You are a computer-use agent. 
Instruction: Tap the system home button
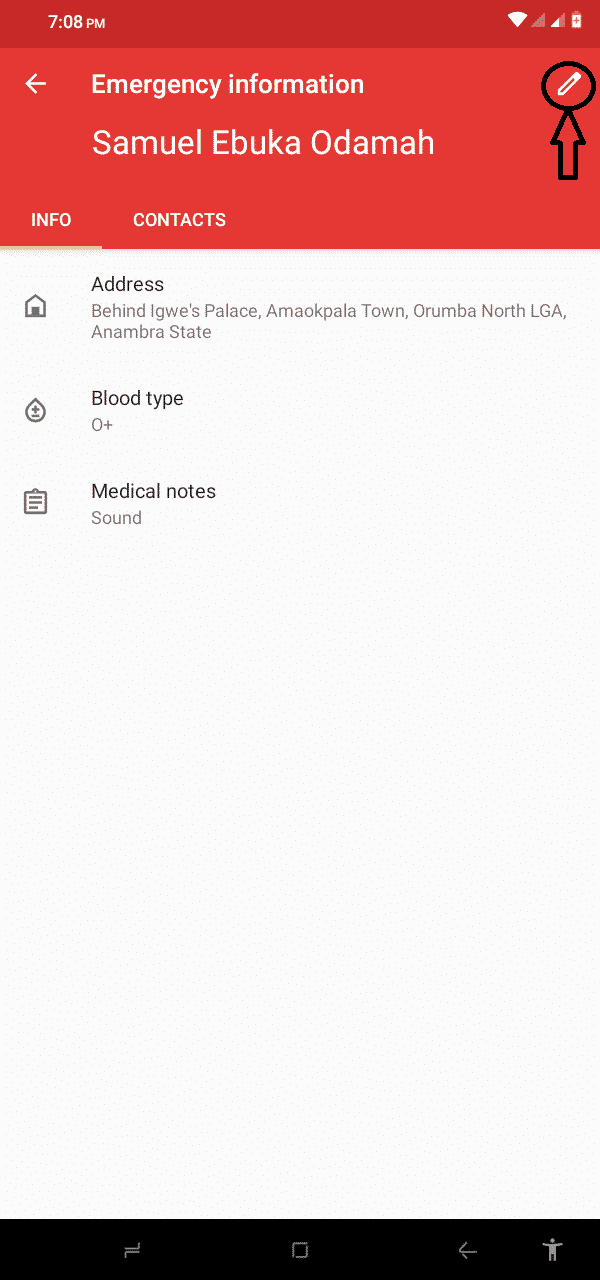point(300,1250)
